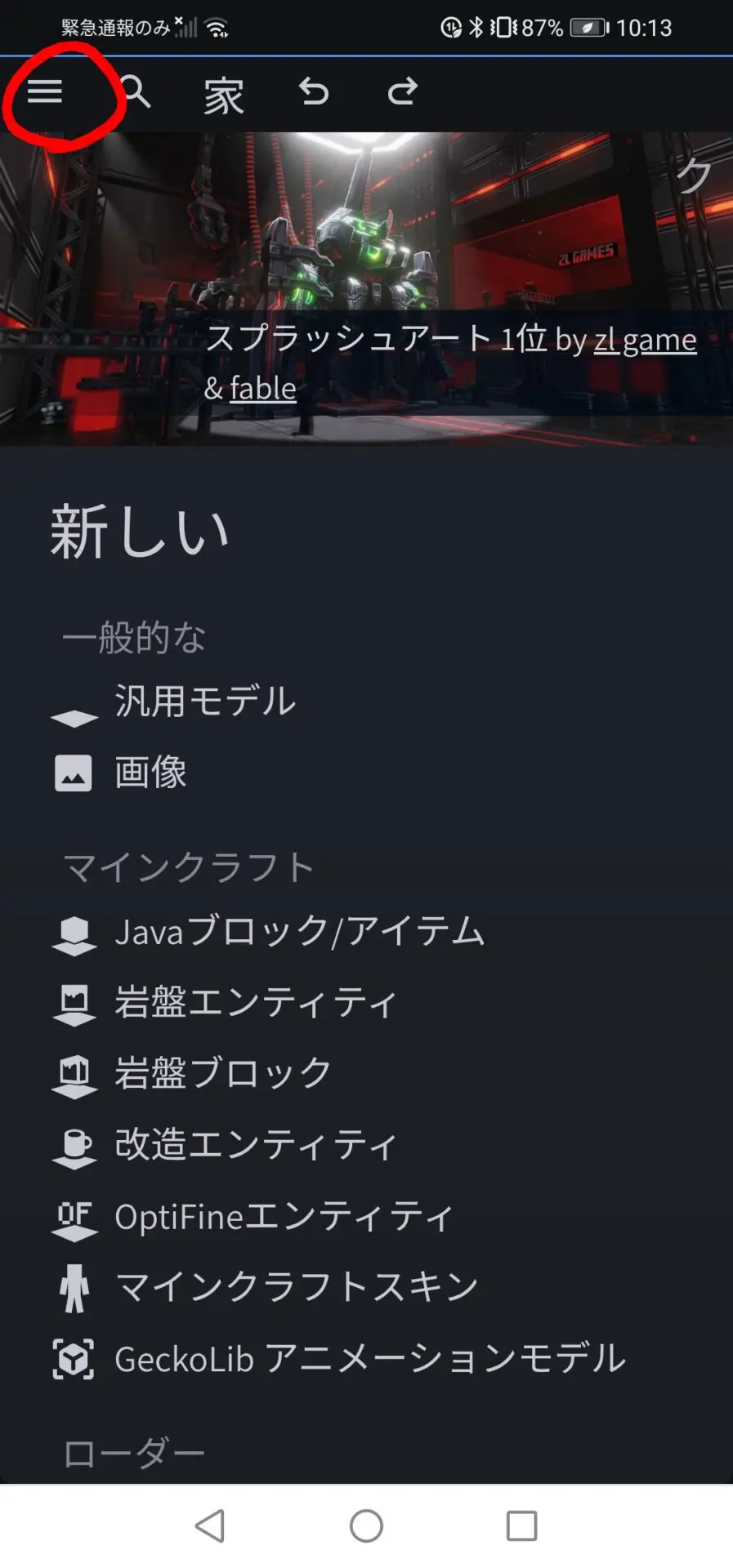Screen dimensions: 733x1568
Task: Undo the last action
Action: click(x=314, y=91)
